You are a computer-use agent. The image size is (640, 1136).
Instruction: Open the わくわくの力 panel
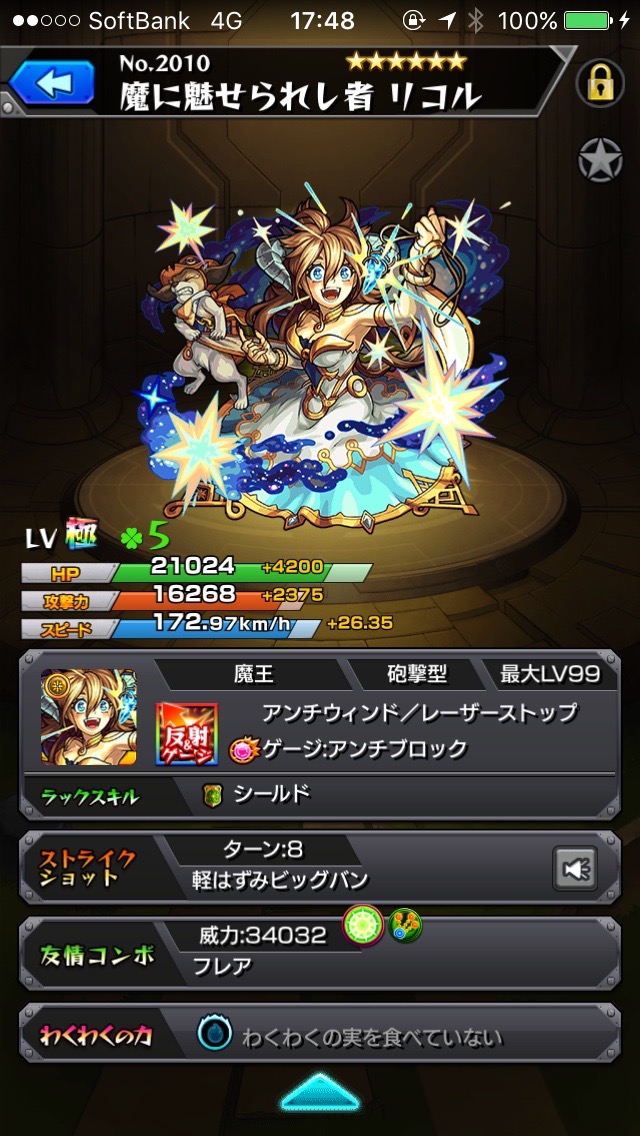pos(320,1035)
